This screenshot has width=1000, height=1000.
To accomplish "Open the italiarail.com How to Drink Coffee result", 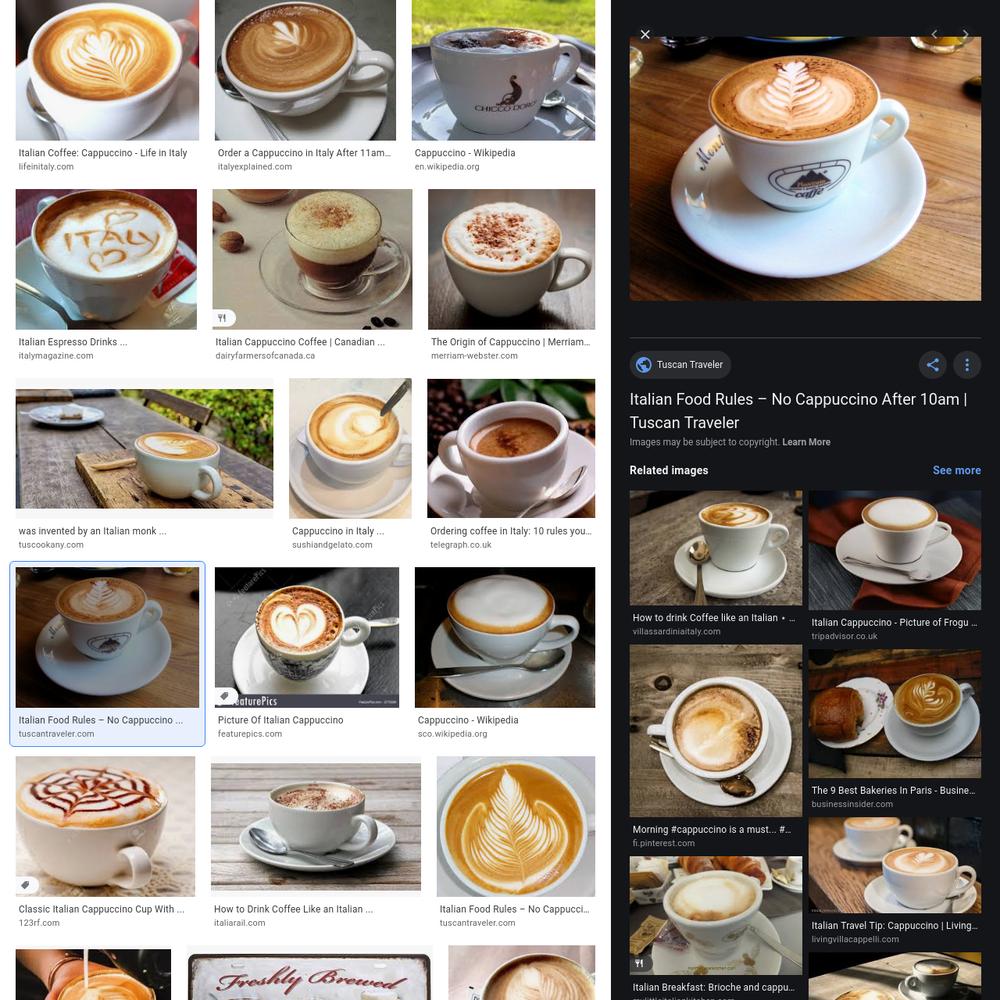I will [316, 826].
